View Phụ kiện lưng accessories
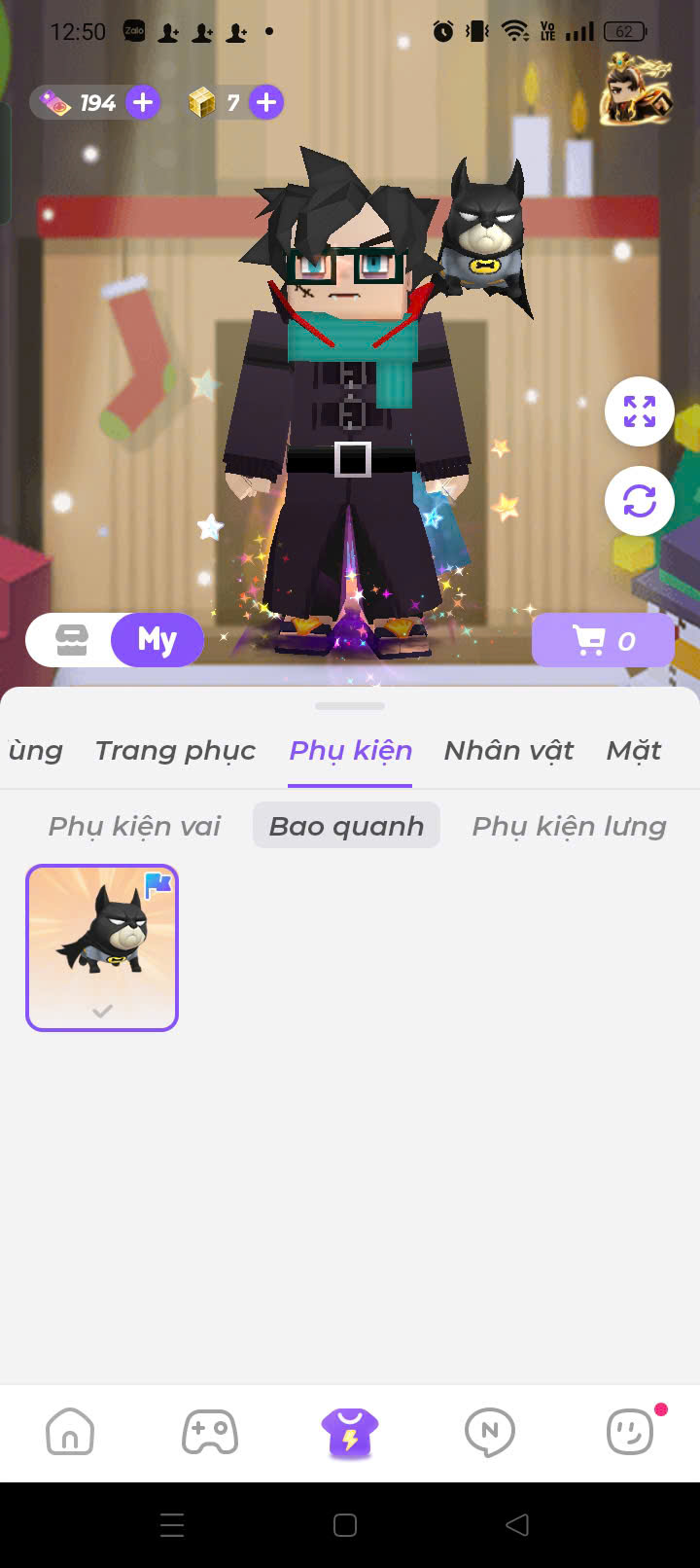Screen dimensions: 700x1568 click(569, 826)
